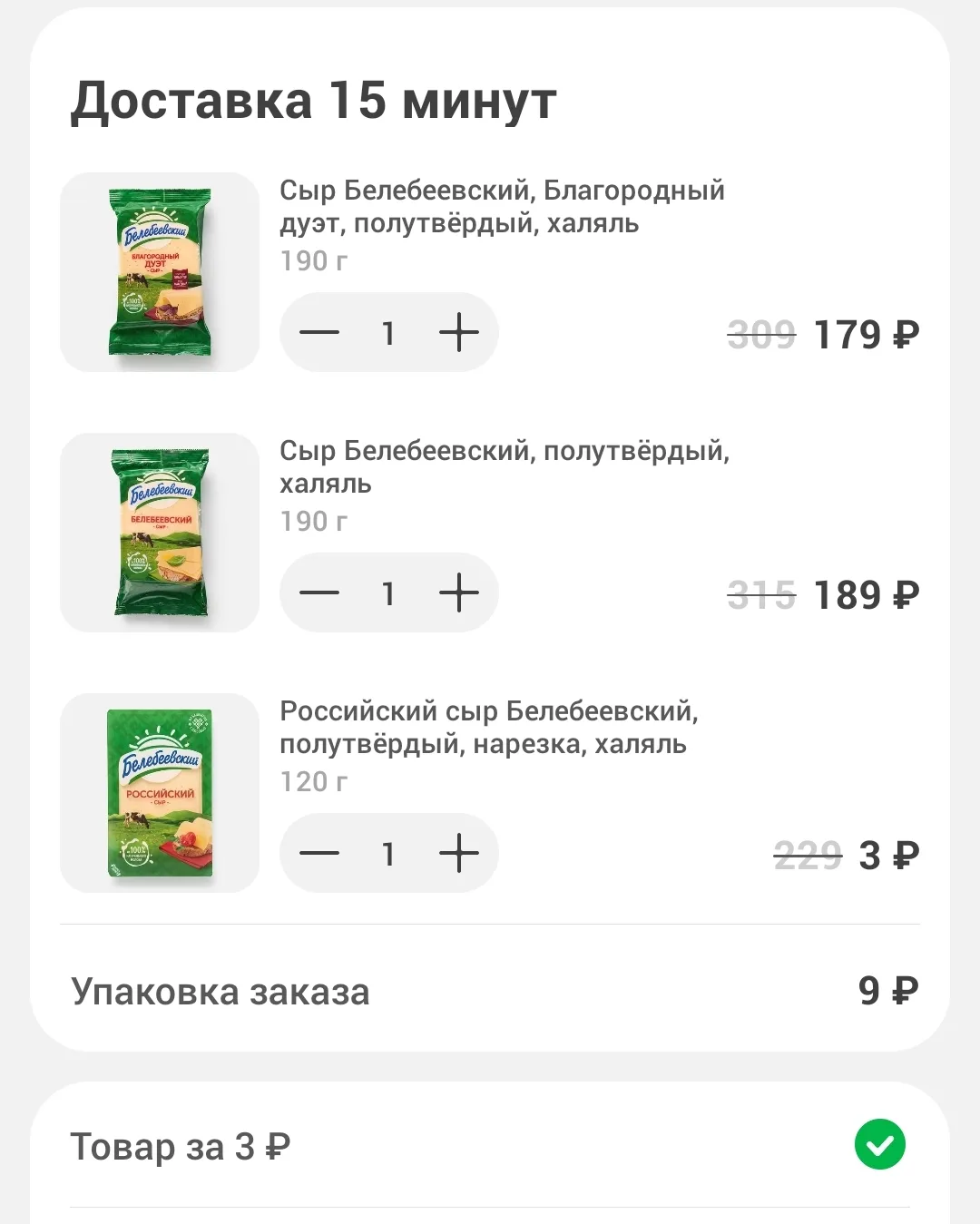
Task: Open the Благородный дуэт cheese product image
Action: pos(160,272)
